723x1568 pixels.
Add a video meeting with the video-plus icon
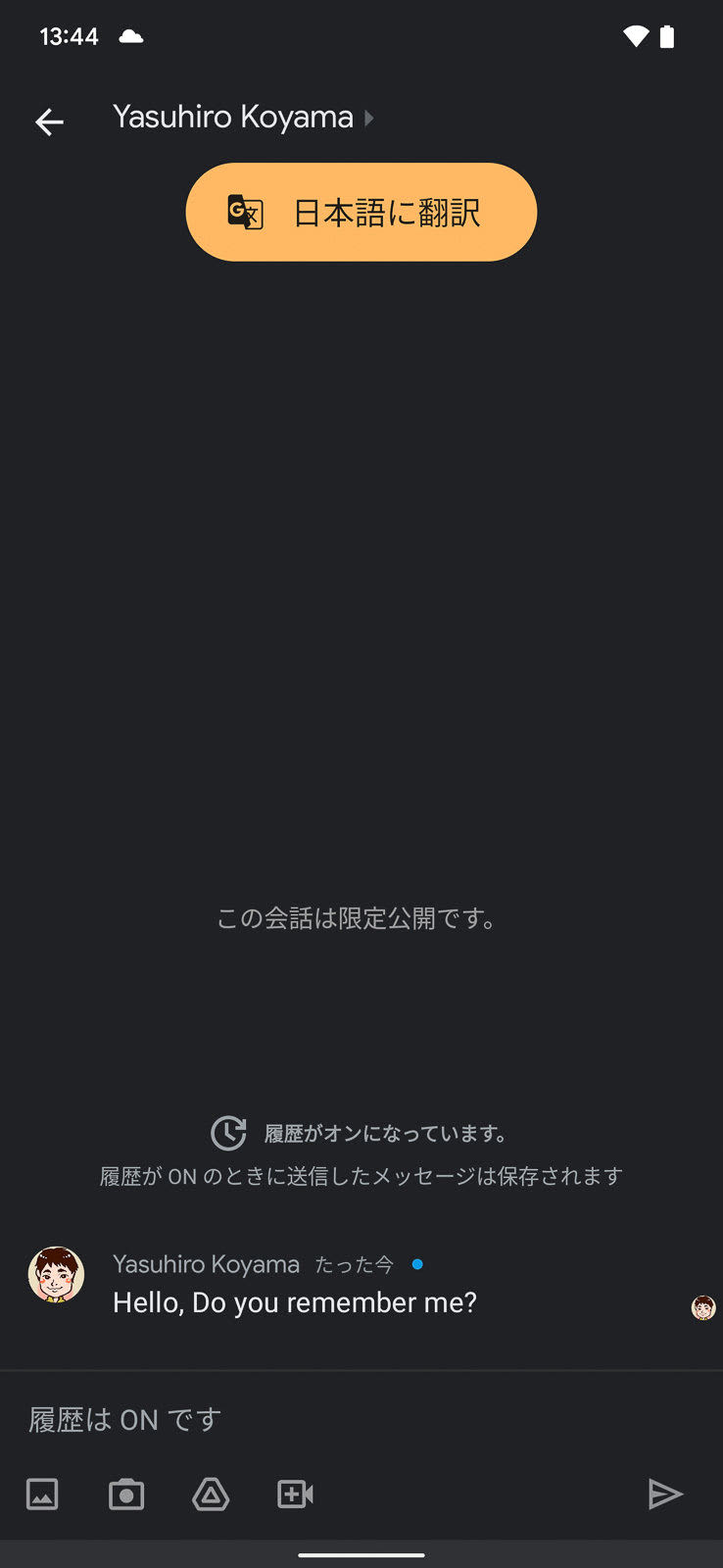click(295, 1494)
